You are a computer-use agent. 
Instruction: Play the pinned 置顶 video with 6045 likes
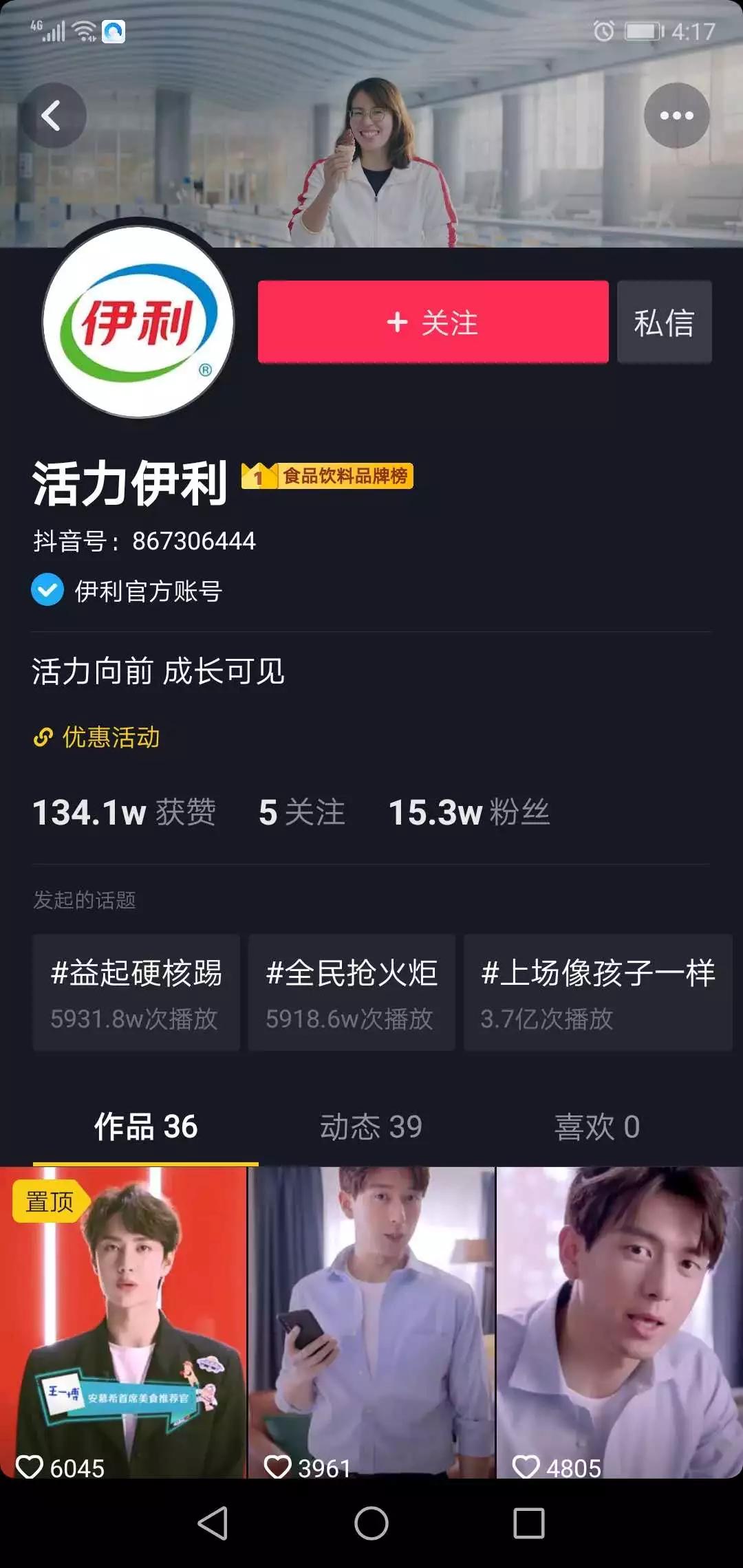click(x=122, y=1322)
